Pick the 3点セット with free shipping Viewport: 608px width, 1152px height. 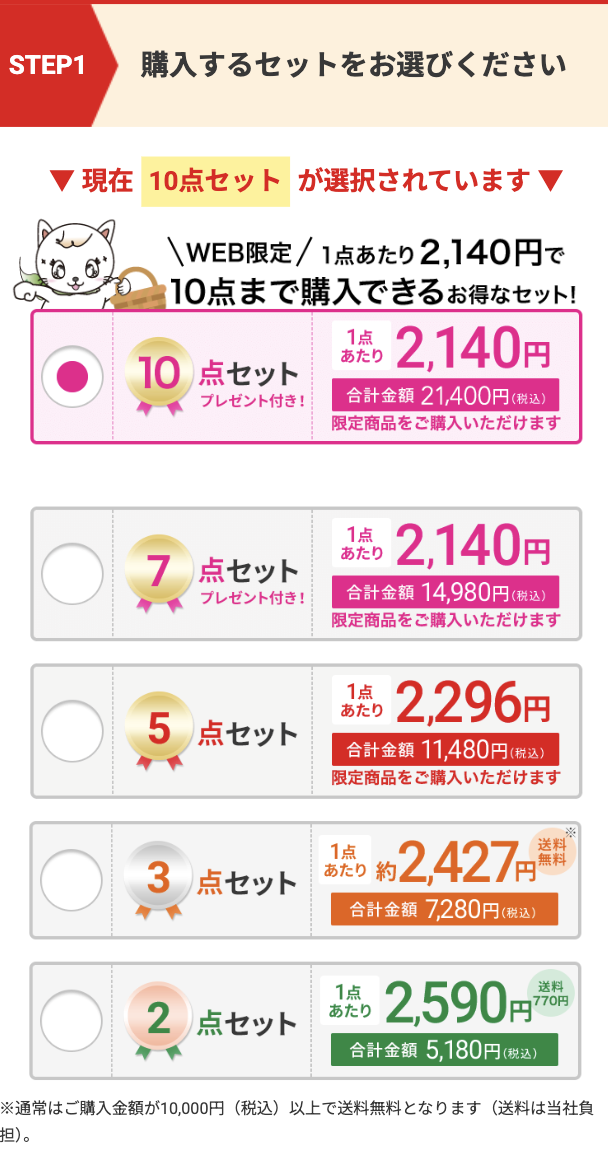(72, 880)
